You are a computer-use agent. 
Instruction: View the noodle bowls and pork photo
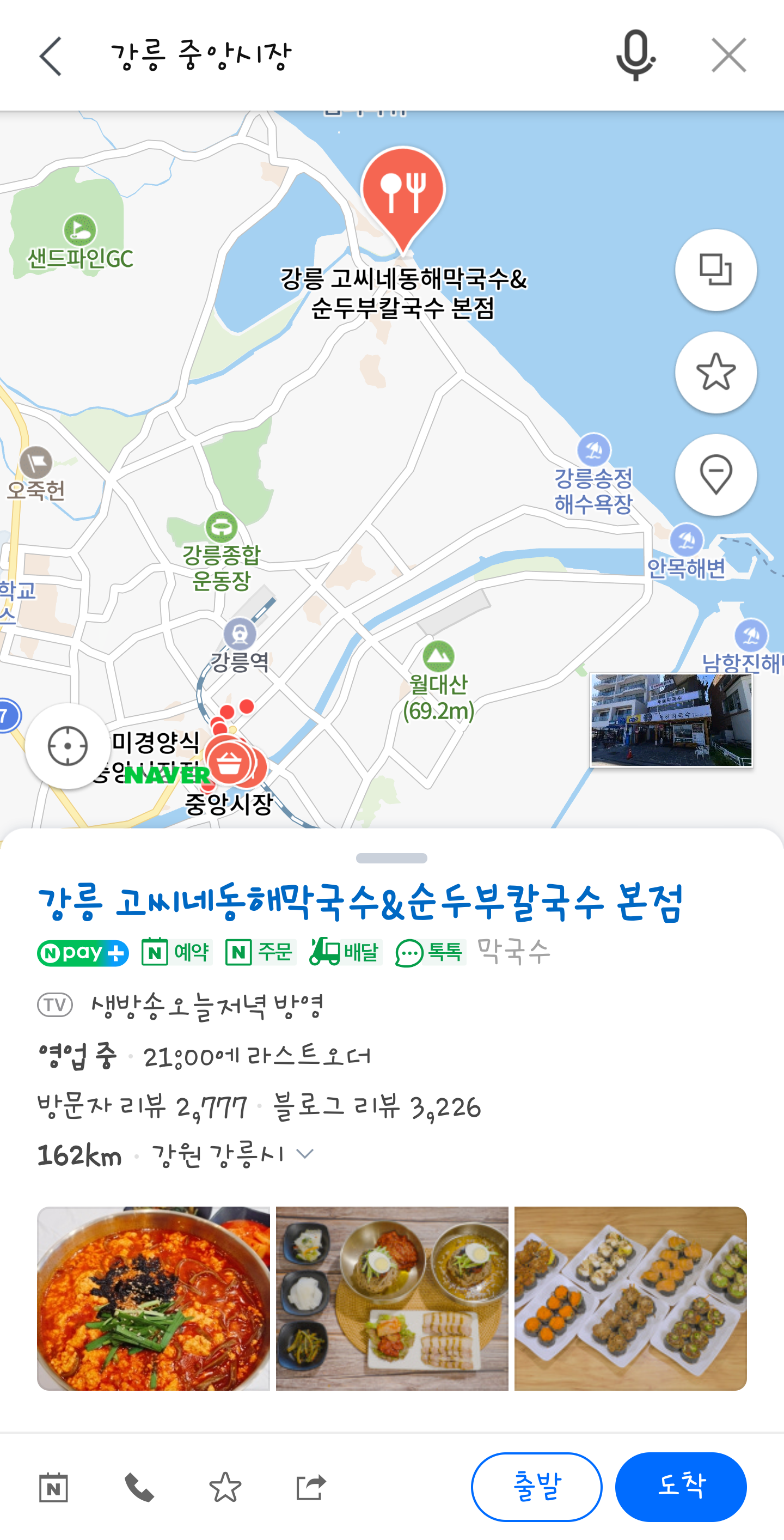point(392,1299)
